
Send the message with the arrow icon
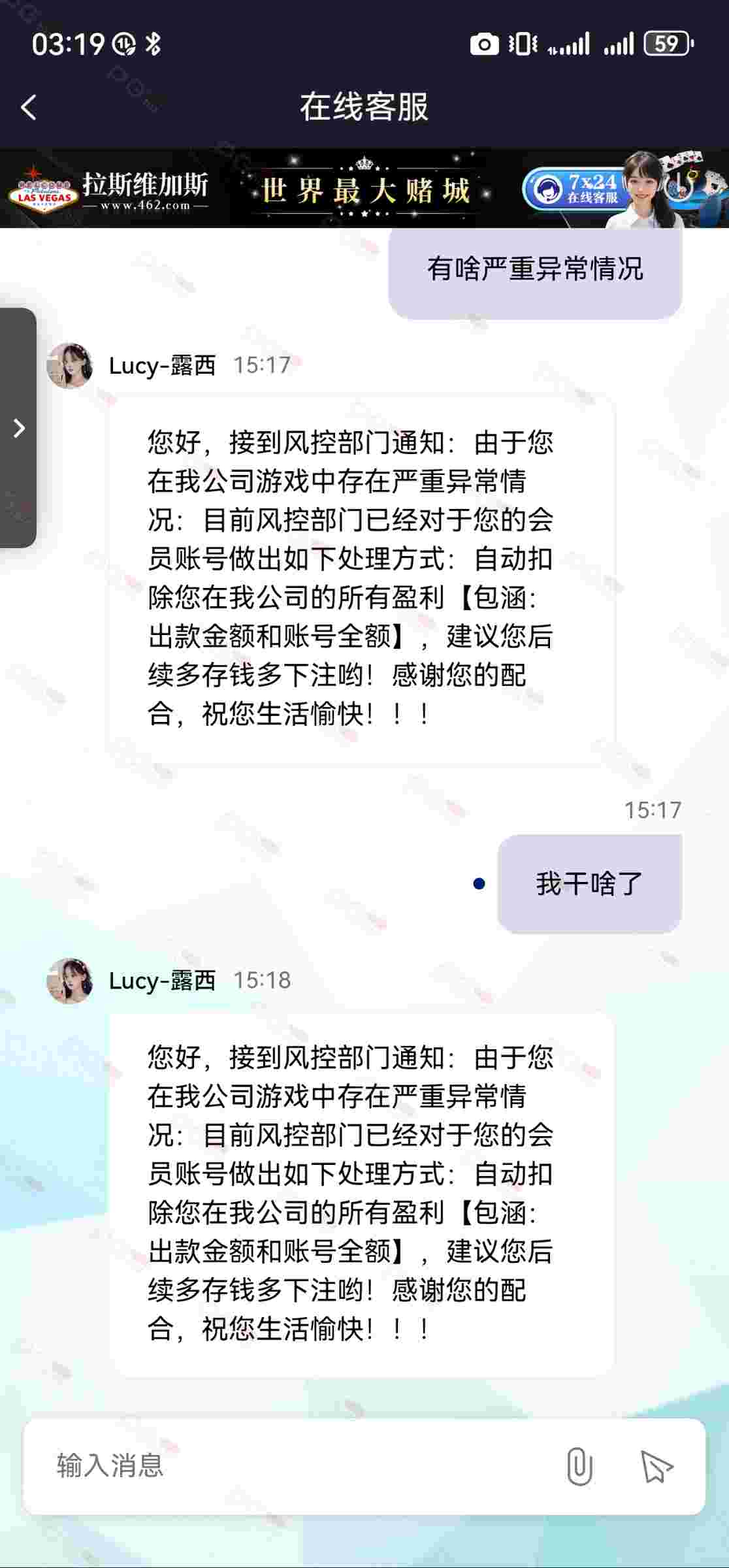click(656, 1467)
